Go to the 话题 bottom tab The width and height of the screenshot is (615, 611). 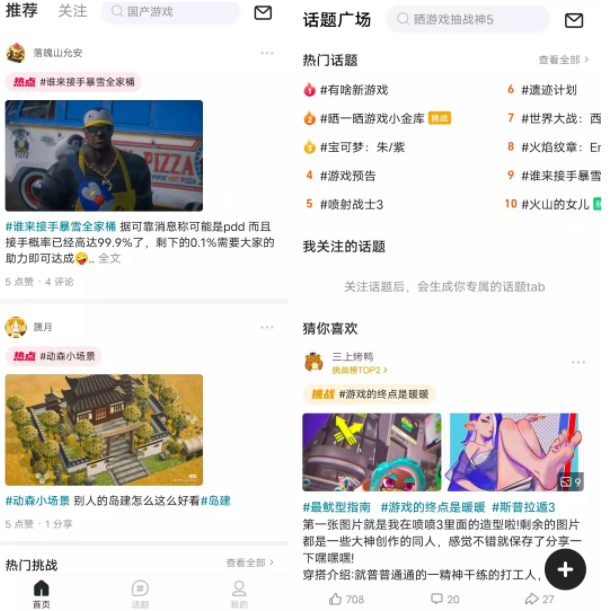click(x=140, y=593)
